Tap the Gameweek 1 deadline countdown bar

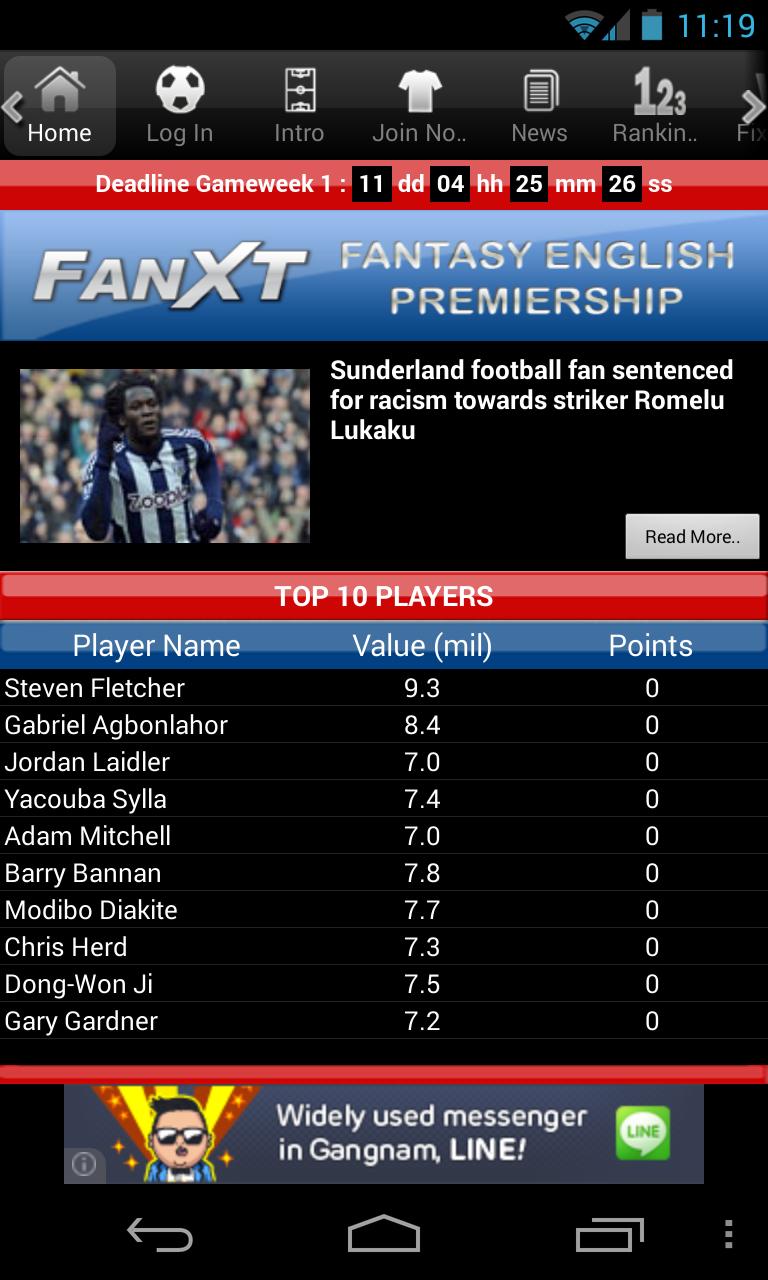click(x=384, y=184)
